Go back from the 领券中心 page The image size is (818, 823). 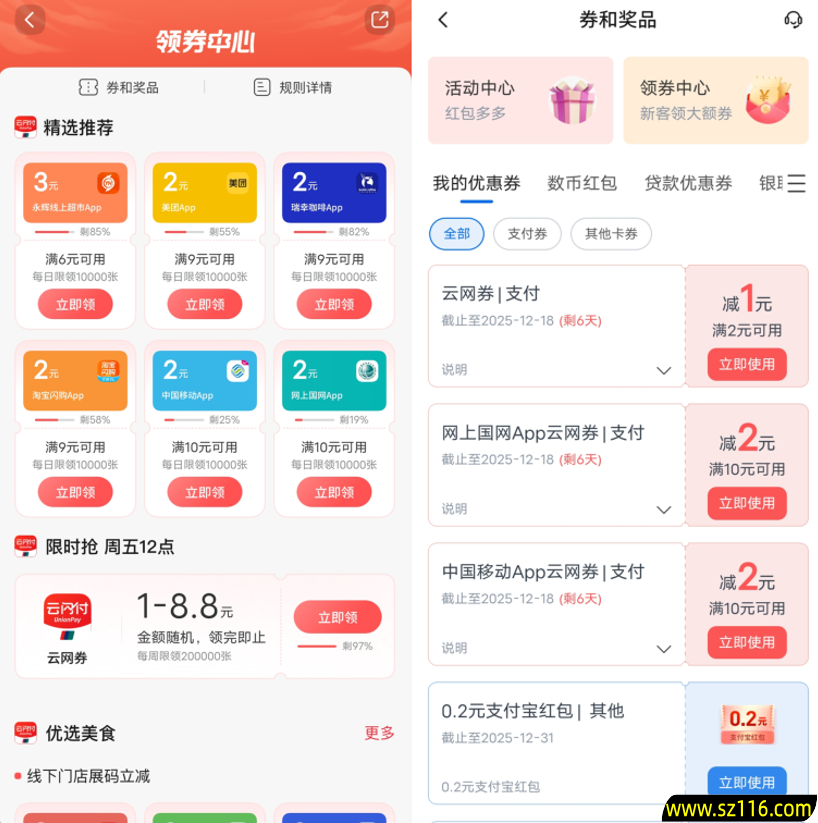[x=30, y=19]
